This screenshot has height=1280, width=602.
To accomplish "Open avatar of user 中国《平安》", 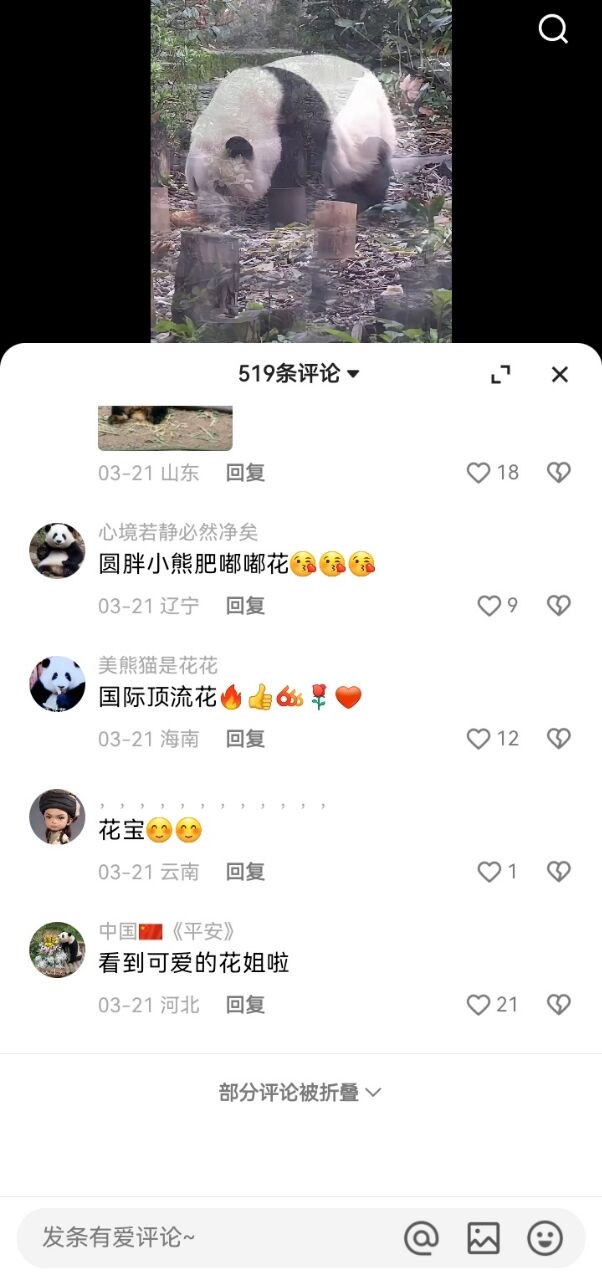I will 57,950.
